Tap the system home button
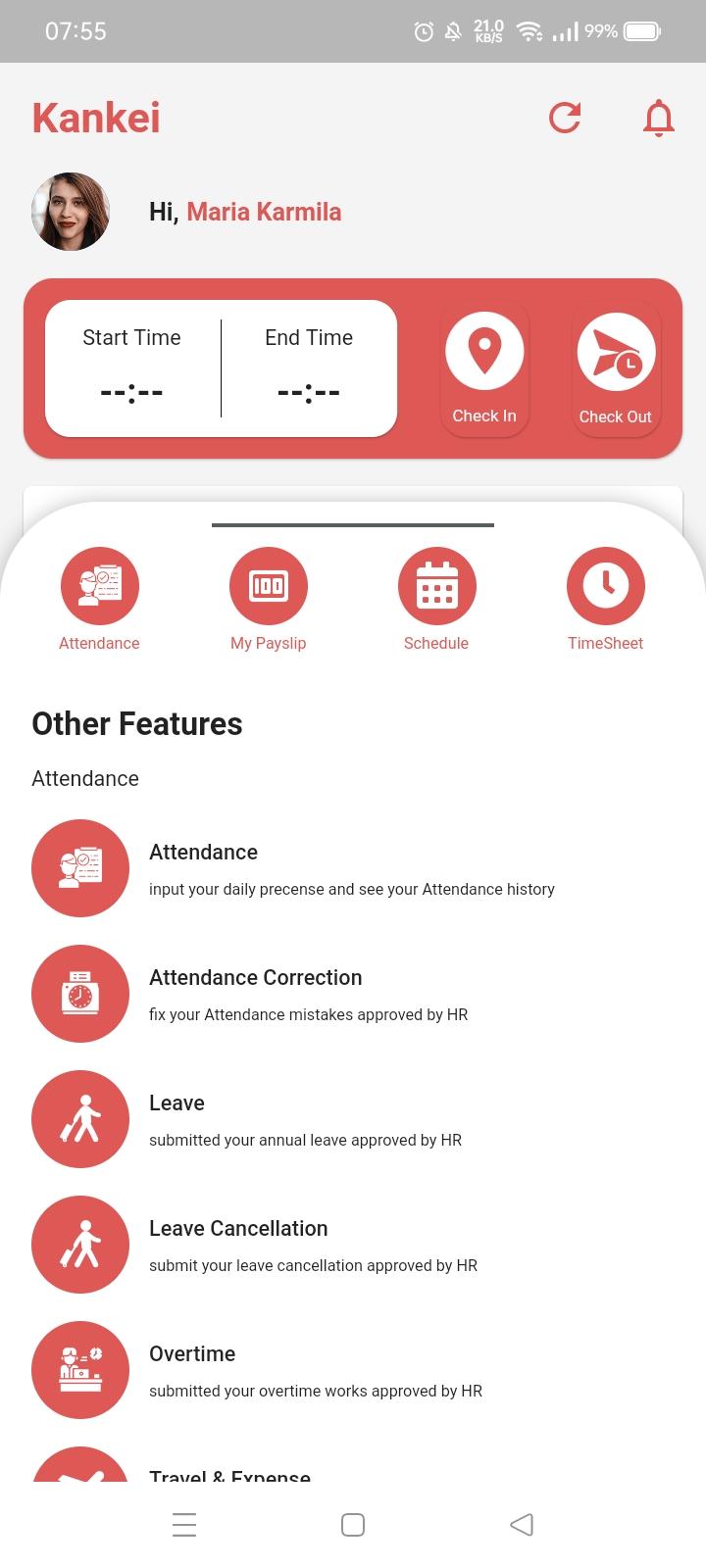The height and width of the screenshot is (1568, 706). [x=353, y=1525]
